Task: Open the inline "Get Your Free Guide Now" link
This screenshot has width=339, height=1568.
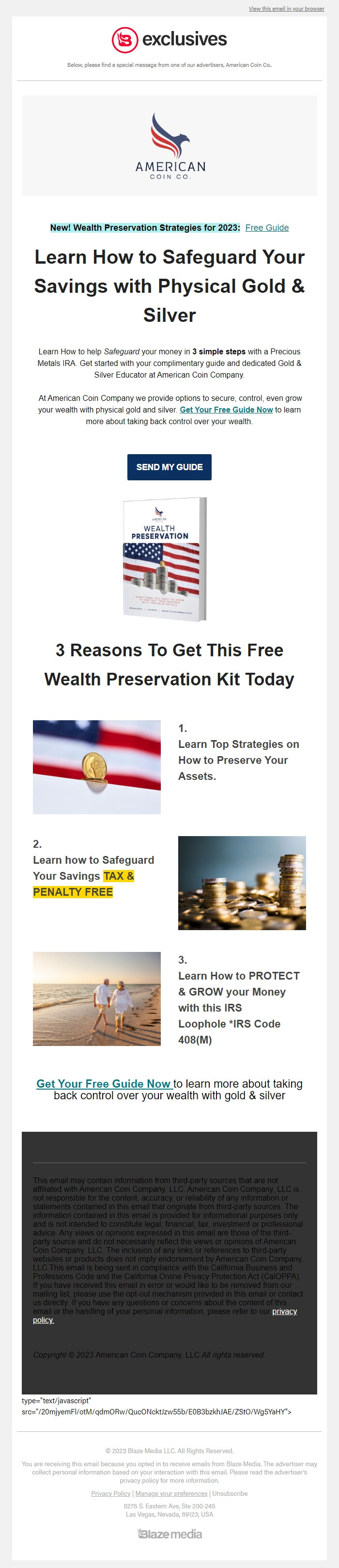Action: point(226,410)
